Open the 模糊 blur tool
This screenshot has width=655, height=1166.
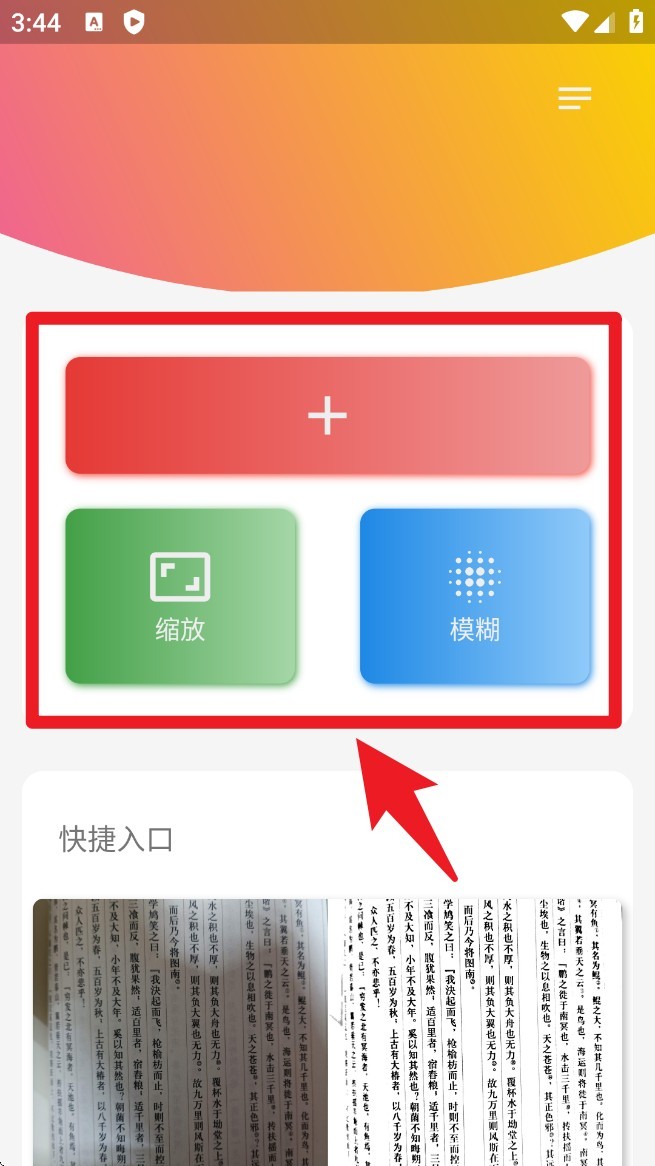pyautogui.click(x=475, y=596)
